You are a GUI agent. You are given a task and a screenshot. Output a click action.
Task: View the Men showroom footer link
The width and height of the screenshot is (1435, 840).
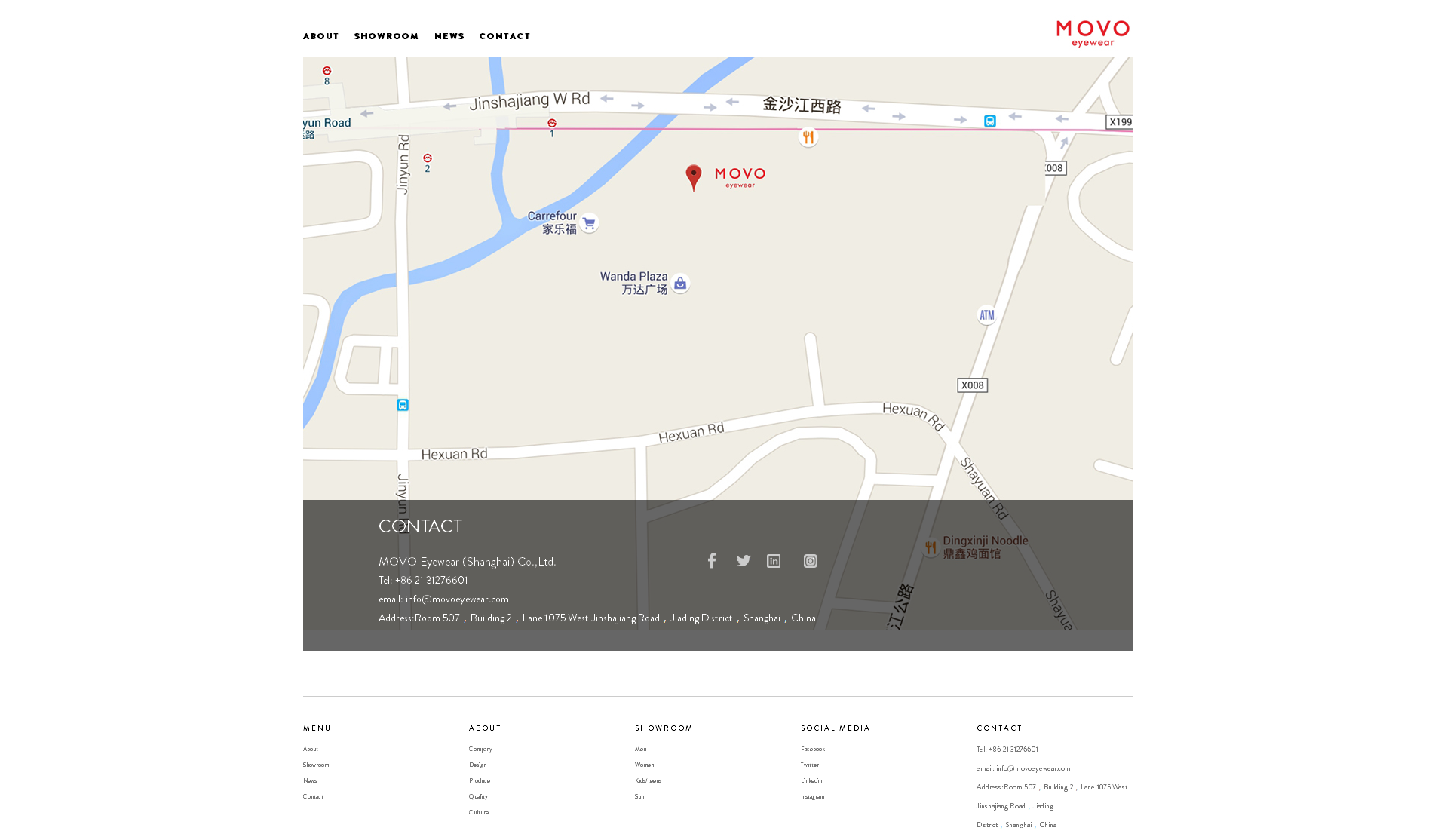pos(640,749)
